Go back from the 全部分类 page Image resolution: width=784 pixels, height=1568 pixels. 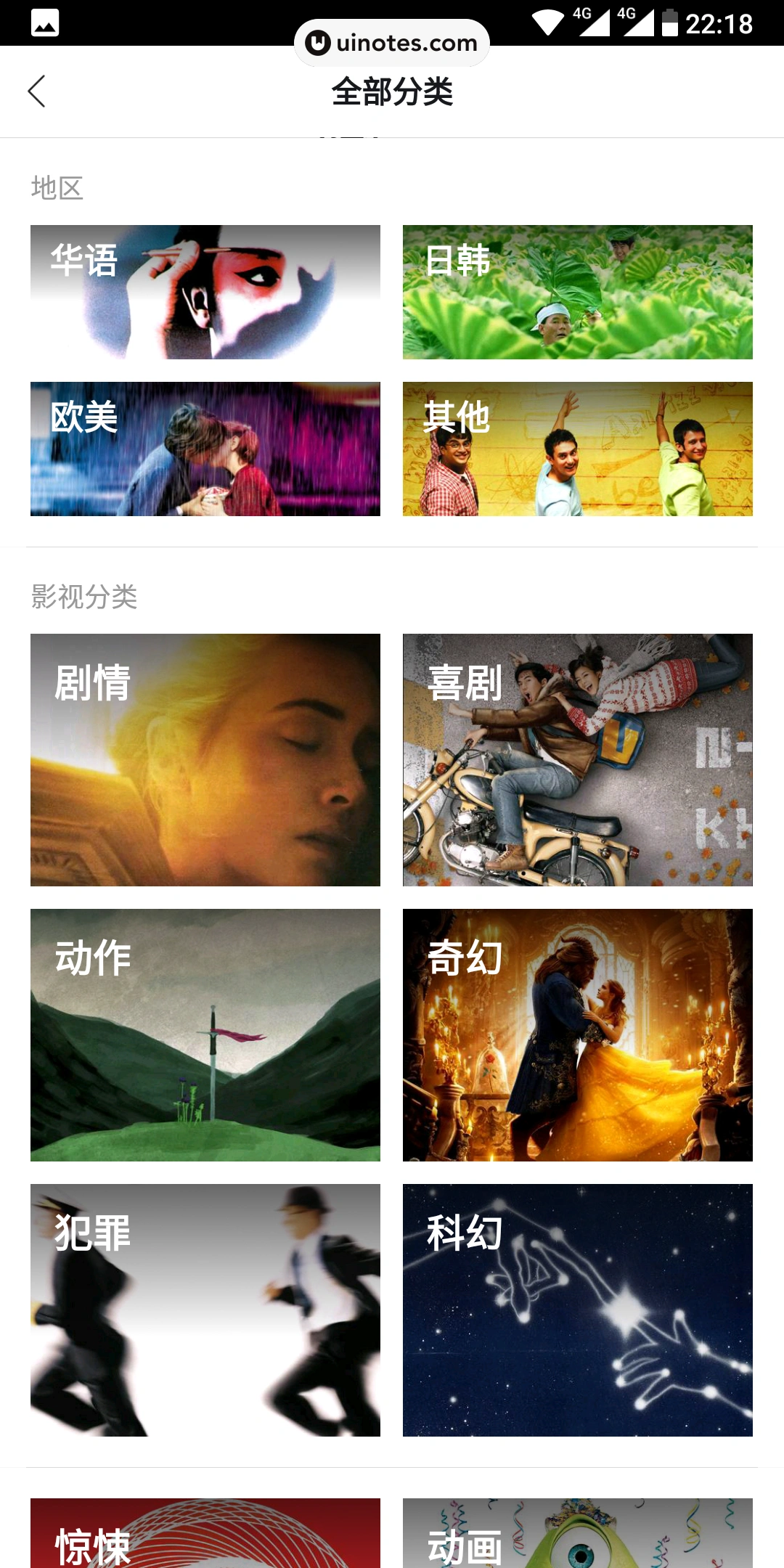tap(37, 91)
